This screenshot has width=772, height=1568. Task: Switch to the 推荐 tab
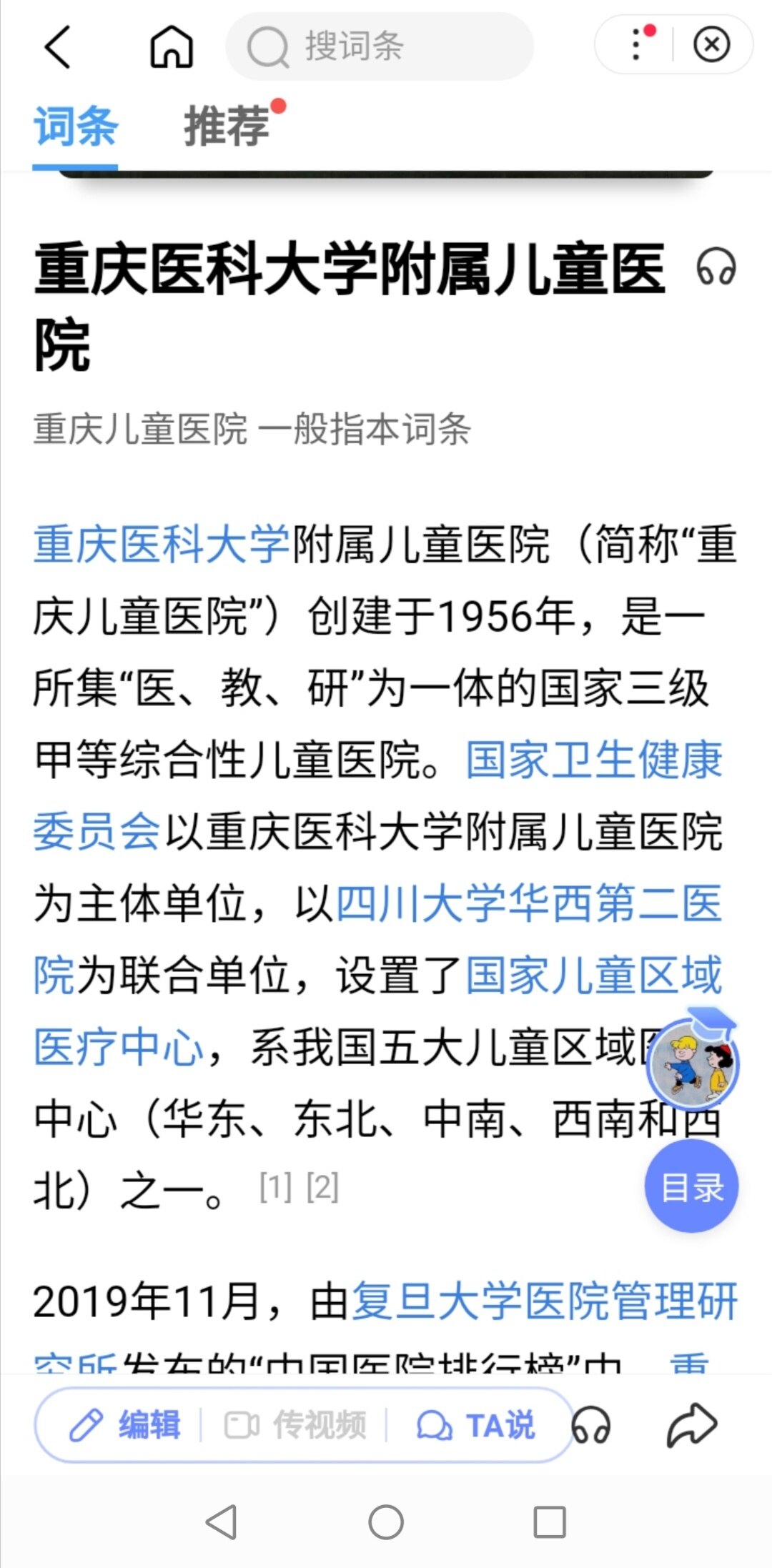point(227,126)
